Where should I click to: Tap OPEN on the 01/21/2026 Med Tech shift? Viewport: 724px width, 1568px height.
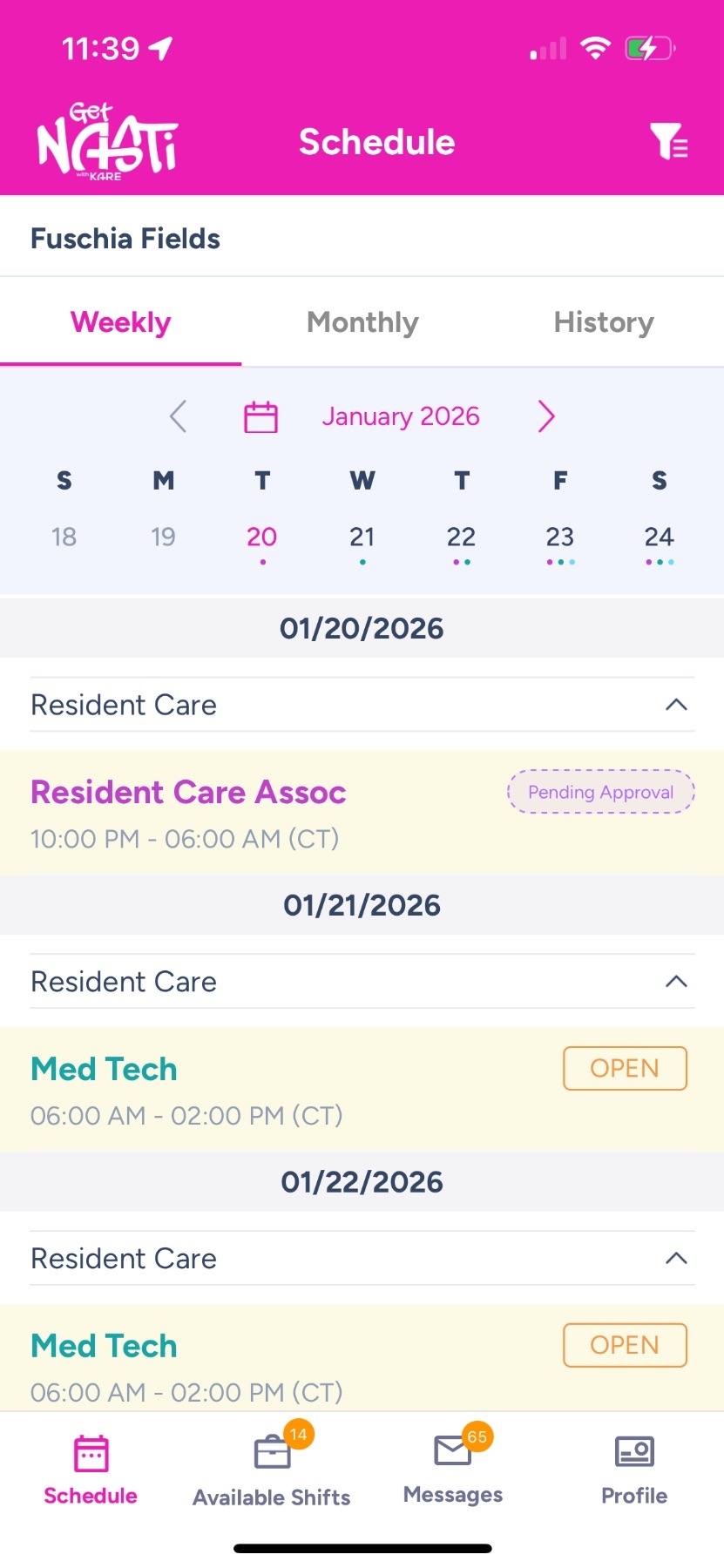click(625, 1068)
